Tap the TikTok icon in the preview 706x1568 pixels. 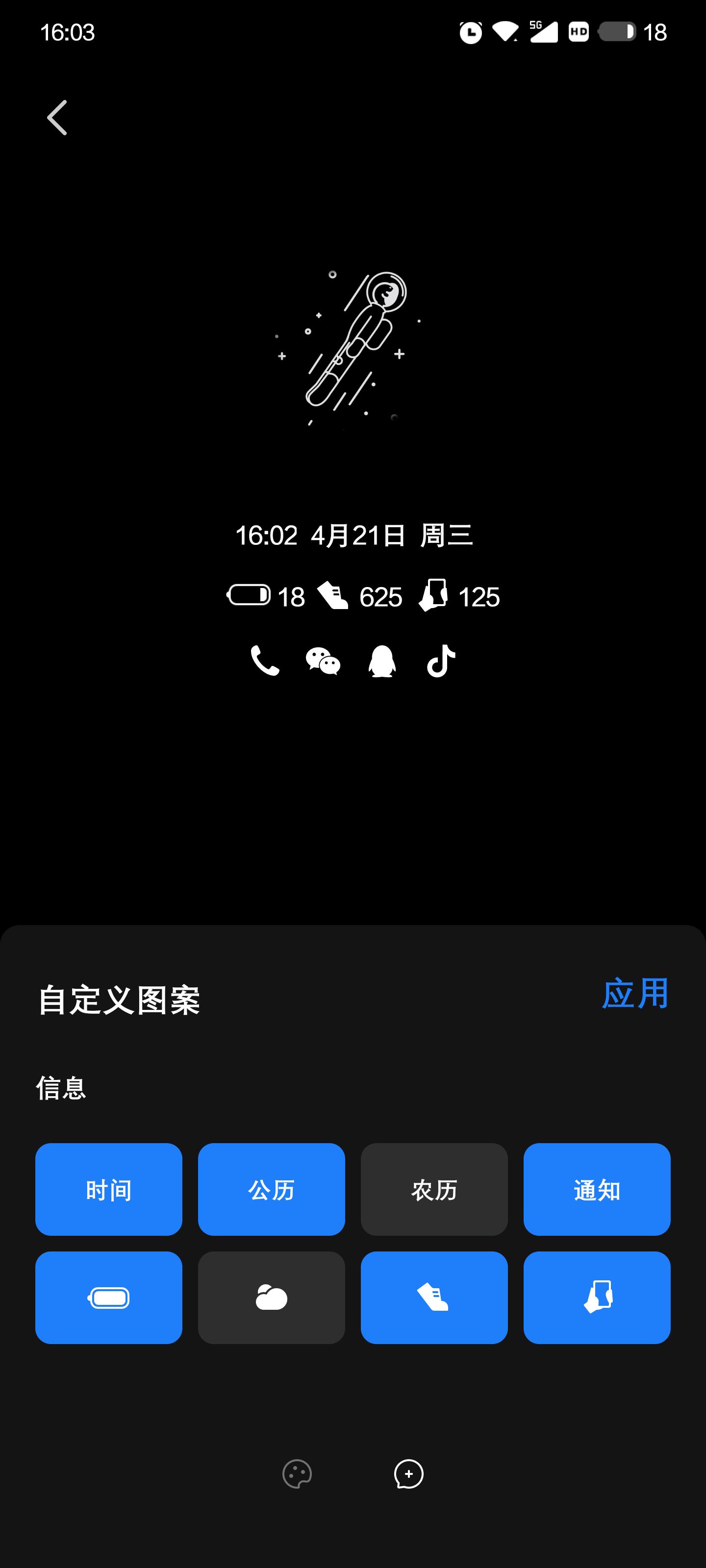[x=441, y=661]
